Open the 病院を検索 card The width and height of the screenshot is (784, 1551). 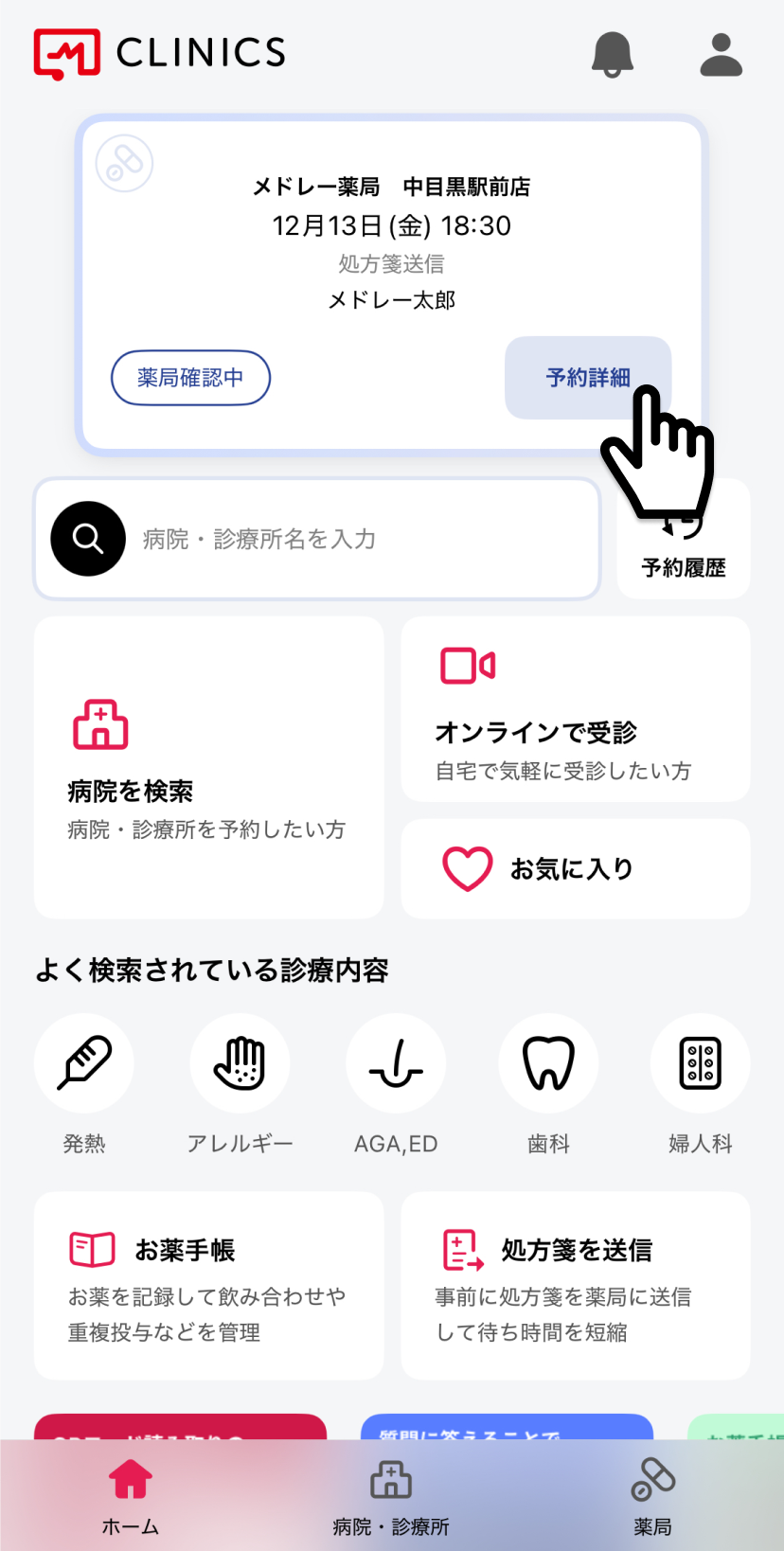pyautogui.click(x=208, y=767)
